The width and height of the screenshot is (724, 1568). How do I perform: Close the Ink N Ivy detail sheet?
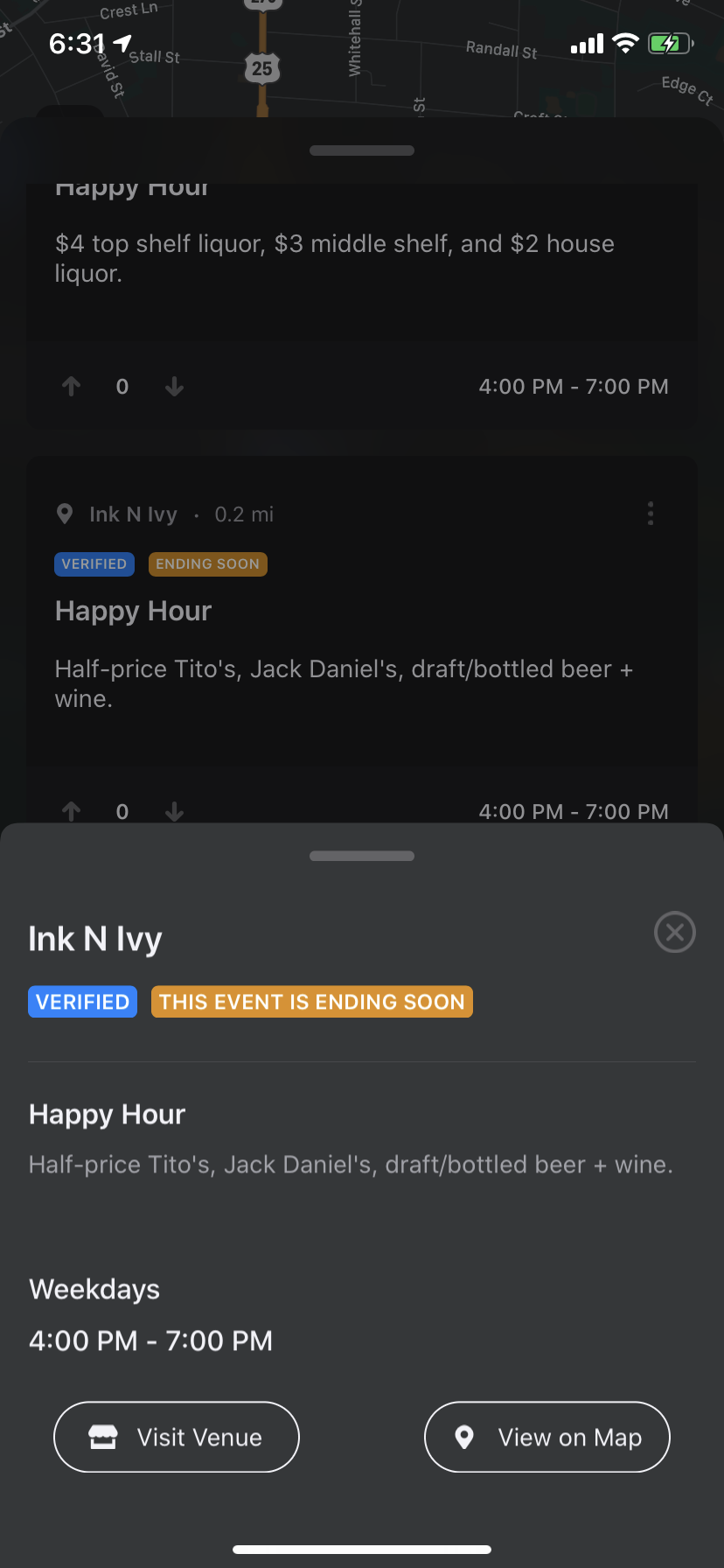(674, 932)
